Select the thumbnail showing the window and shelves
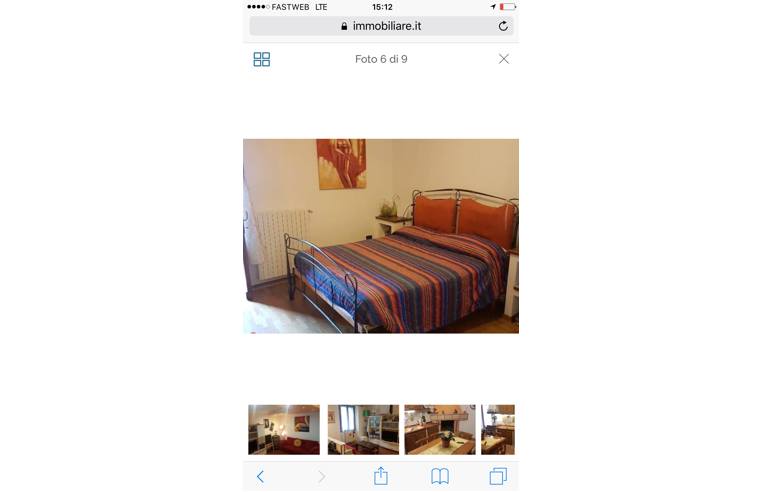Screen dimensions: 764x492 pyautogui.click(x=363, y=430)
